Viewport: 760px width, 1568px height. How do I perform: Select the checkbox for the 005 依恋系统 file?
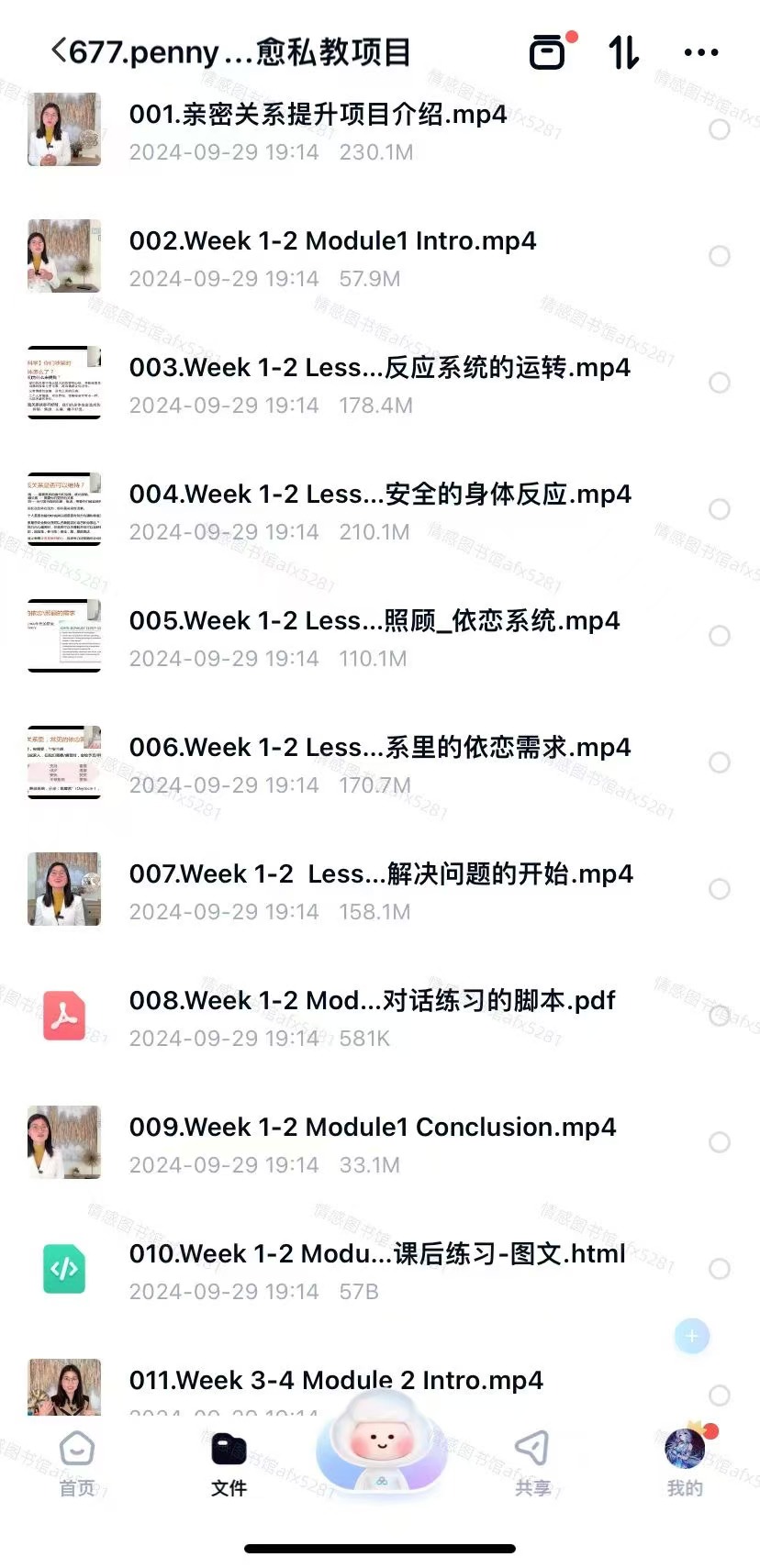(x=720, y=636)
